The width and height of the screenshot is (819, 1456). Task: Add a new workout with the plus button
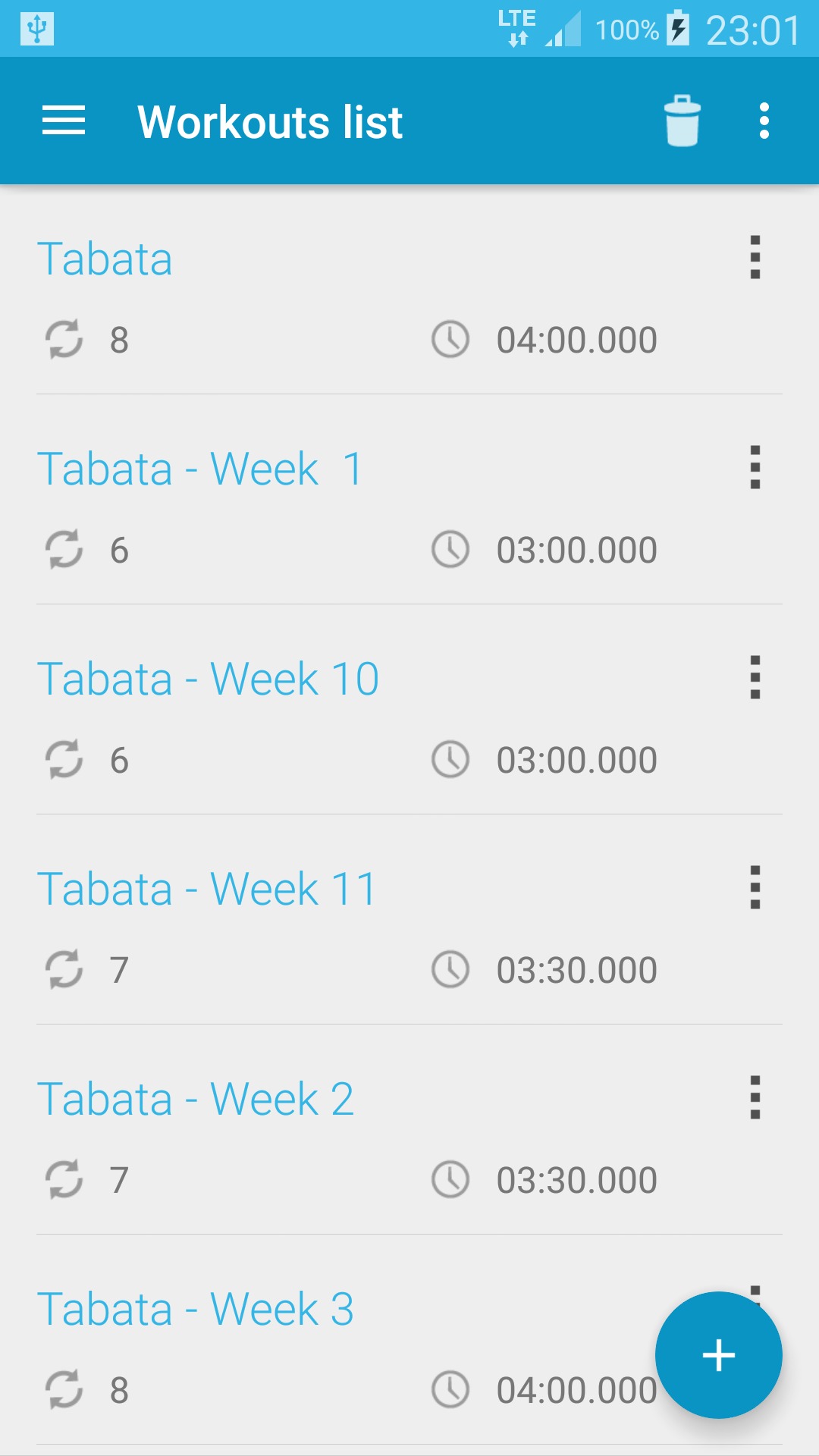pos(719,1355)
